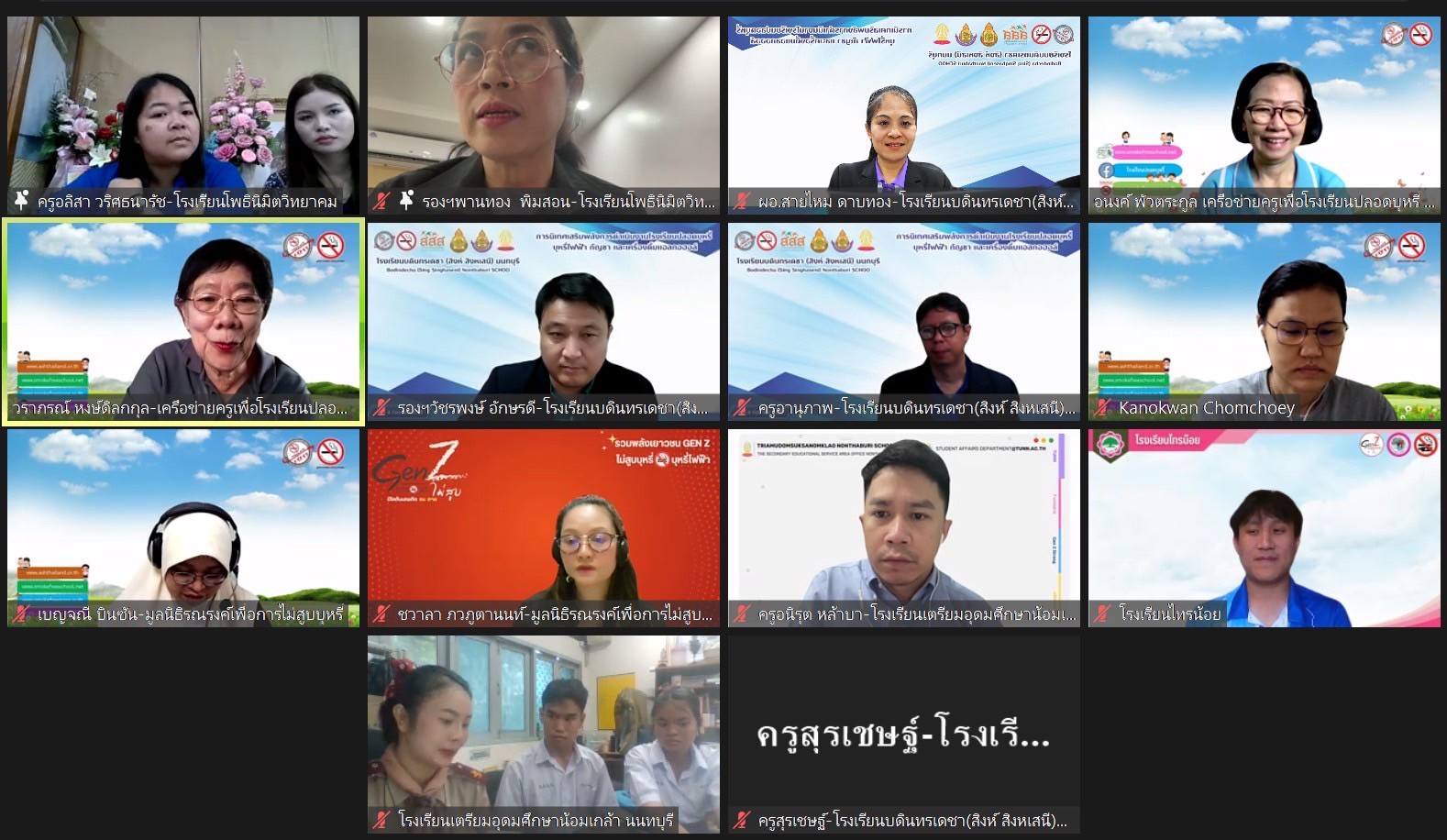Select ครูอลิสา วริศธนารัช video tile

(183, 115)
